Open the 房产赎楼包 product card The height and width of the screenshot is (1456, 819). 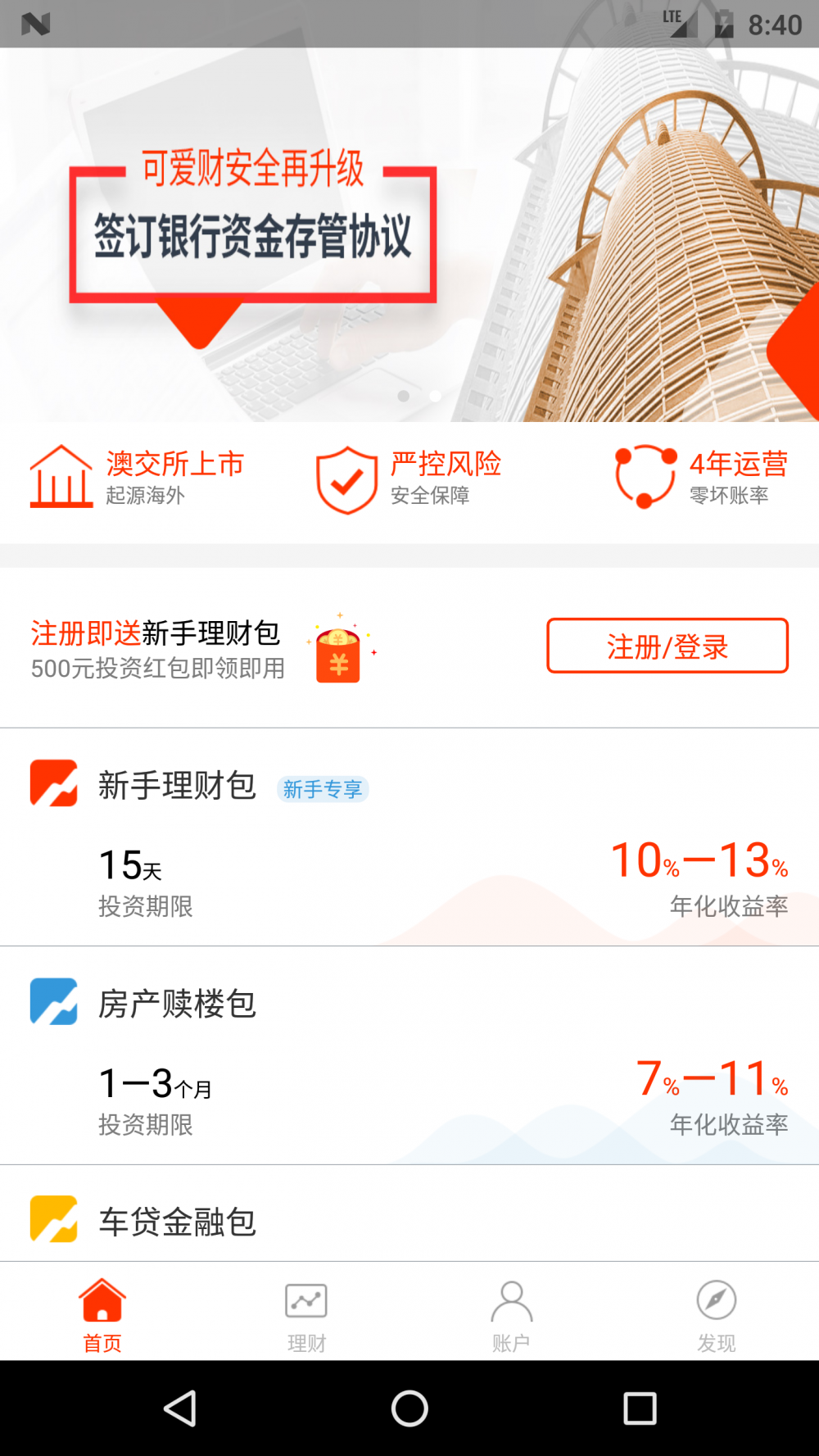(409, 1056)
